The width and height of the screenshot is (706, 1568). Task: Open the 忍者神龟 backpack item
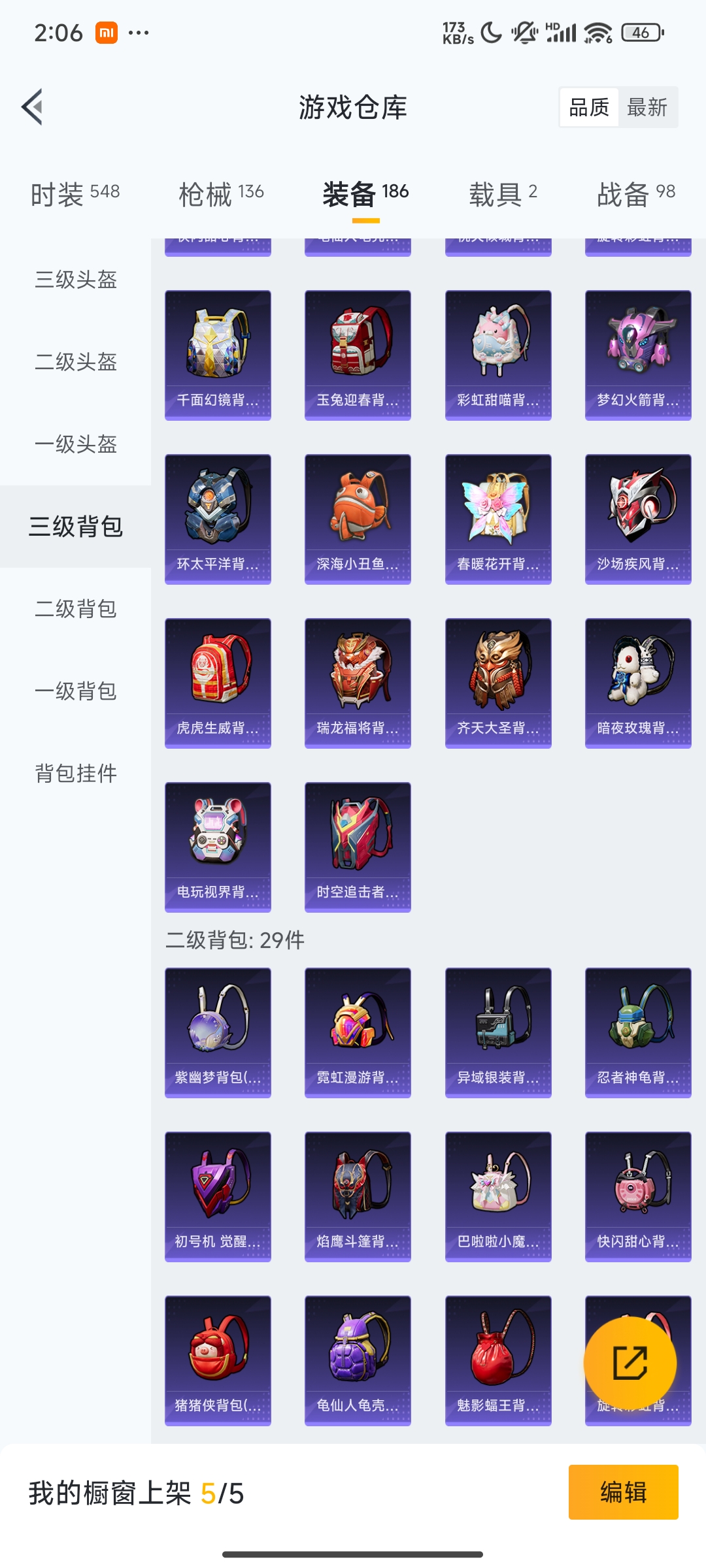coord(638,1033)
